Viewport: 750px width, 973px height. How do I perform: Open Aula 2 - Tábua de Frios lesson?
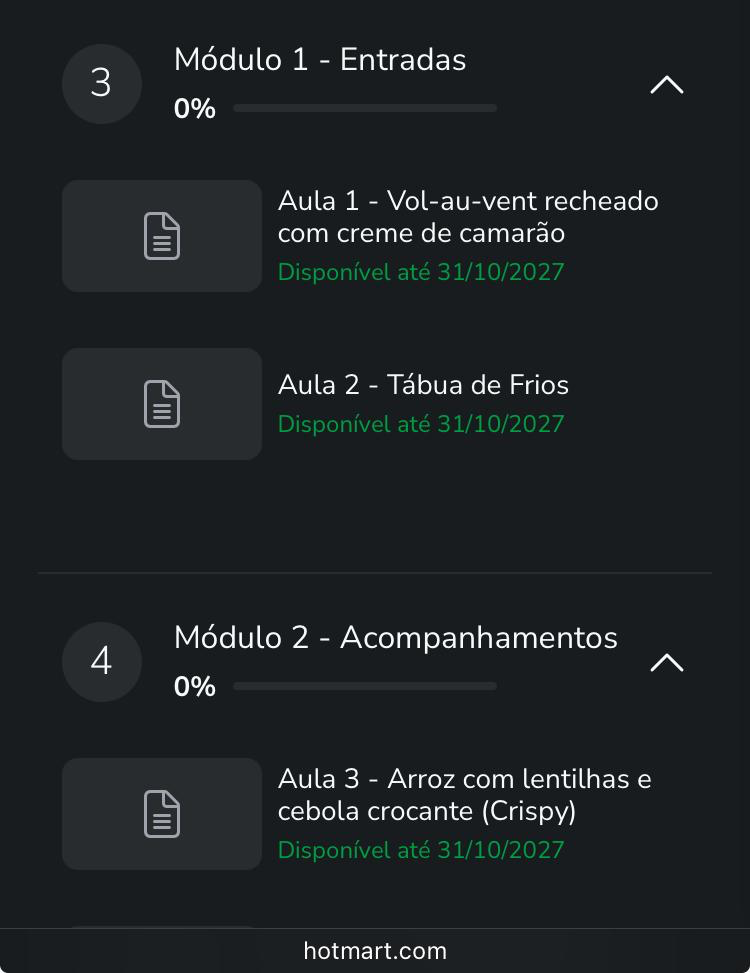(423, 386)
